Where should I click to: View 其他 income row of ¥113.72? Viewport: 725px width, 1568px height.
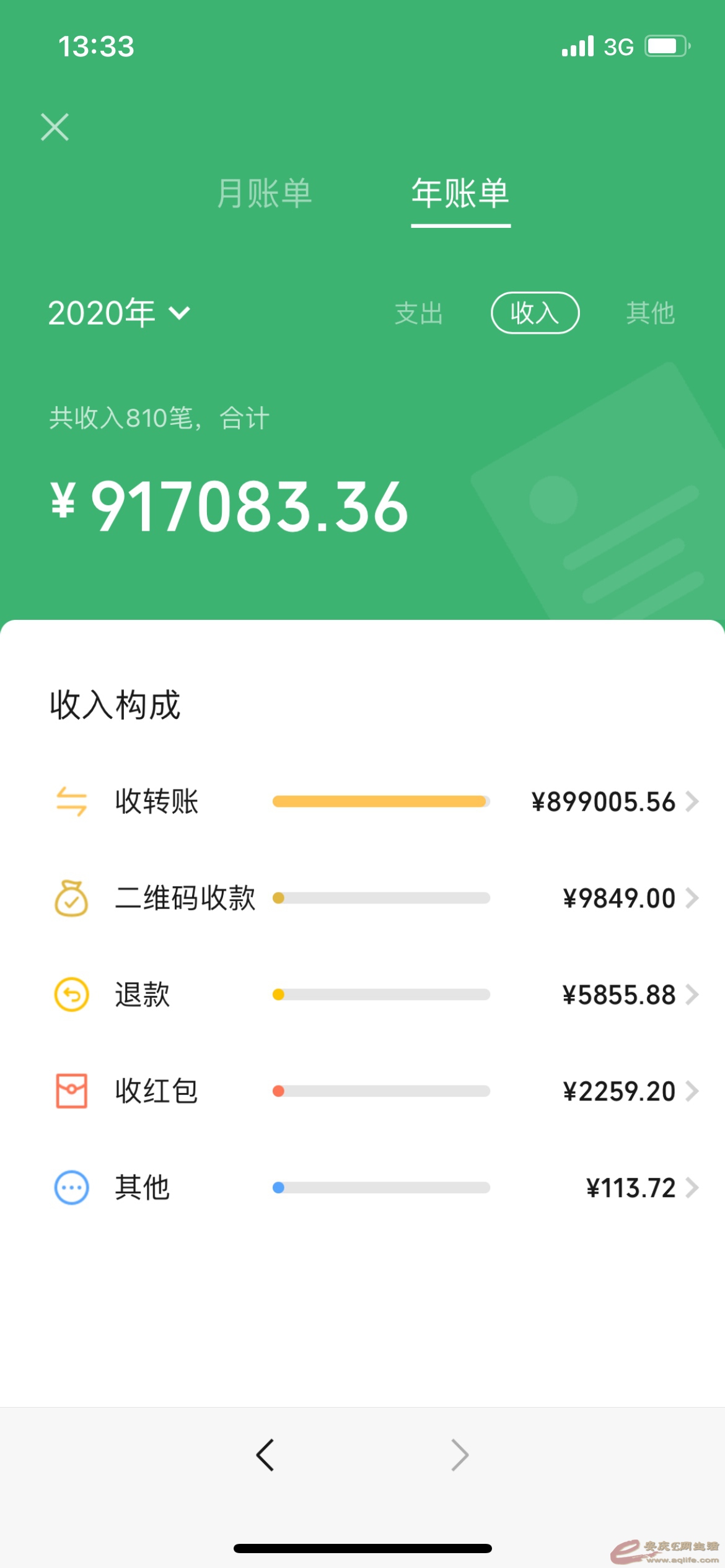click(x=375, y=1188)
